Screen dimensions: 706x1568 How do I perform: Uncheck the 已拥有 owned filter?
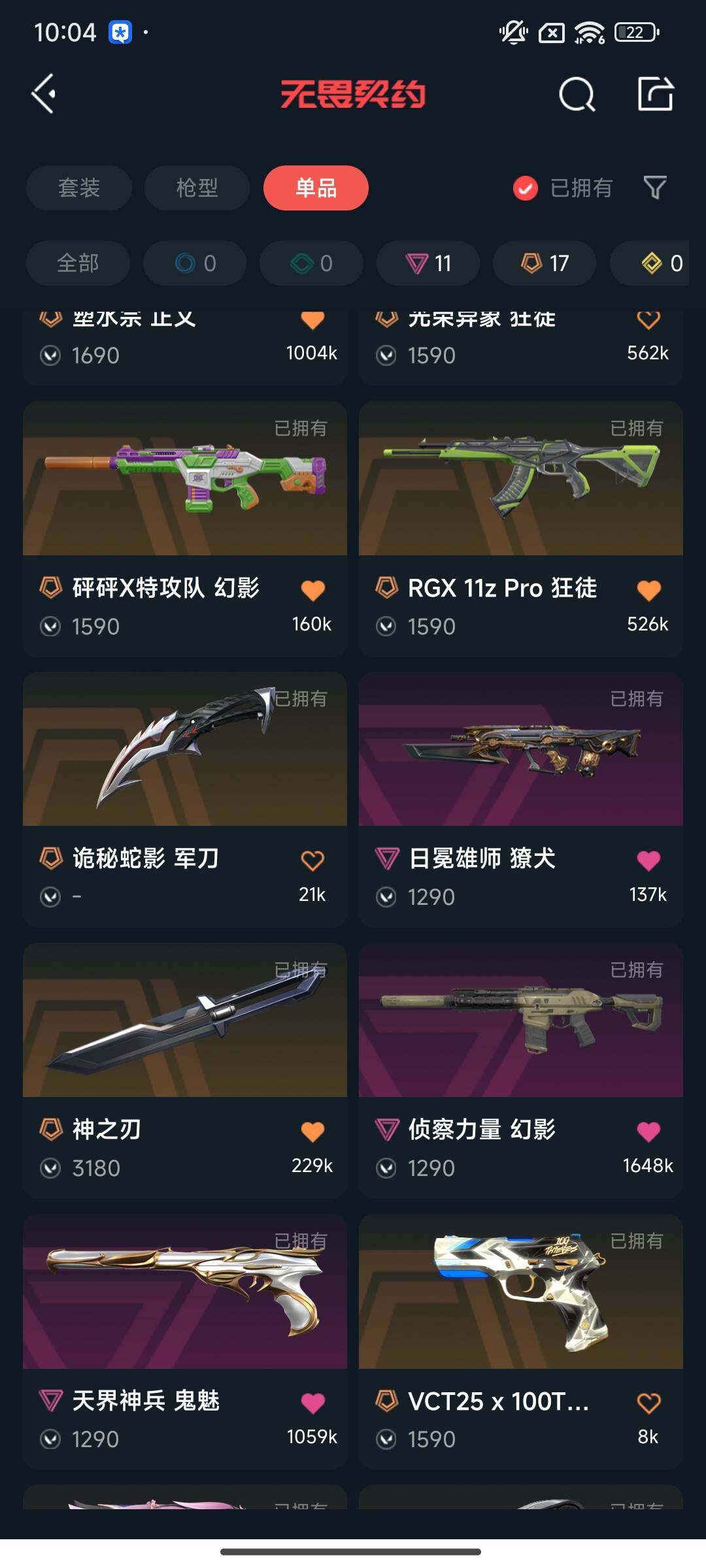pos(526,188)
